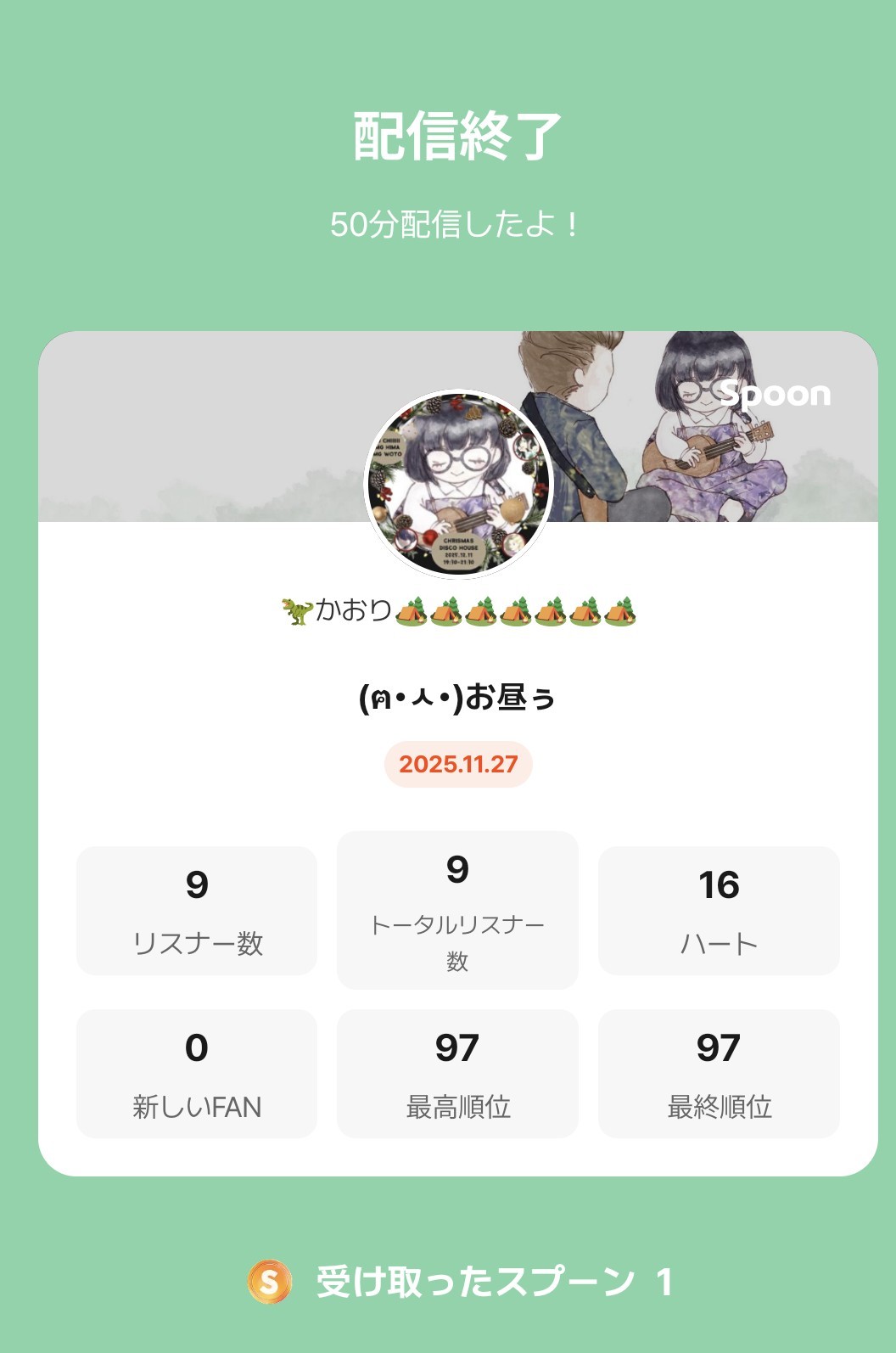Screen dimensions: 896x1353
Task: Open the リスナー数 stat card
Action: pyautogui.click(x=196, y=908)
